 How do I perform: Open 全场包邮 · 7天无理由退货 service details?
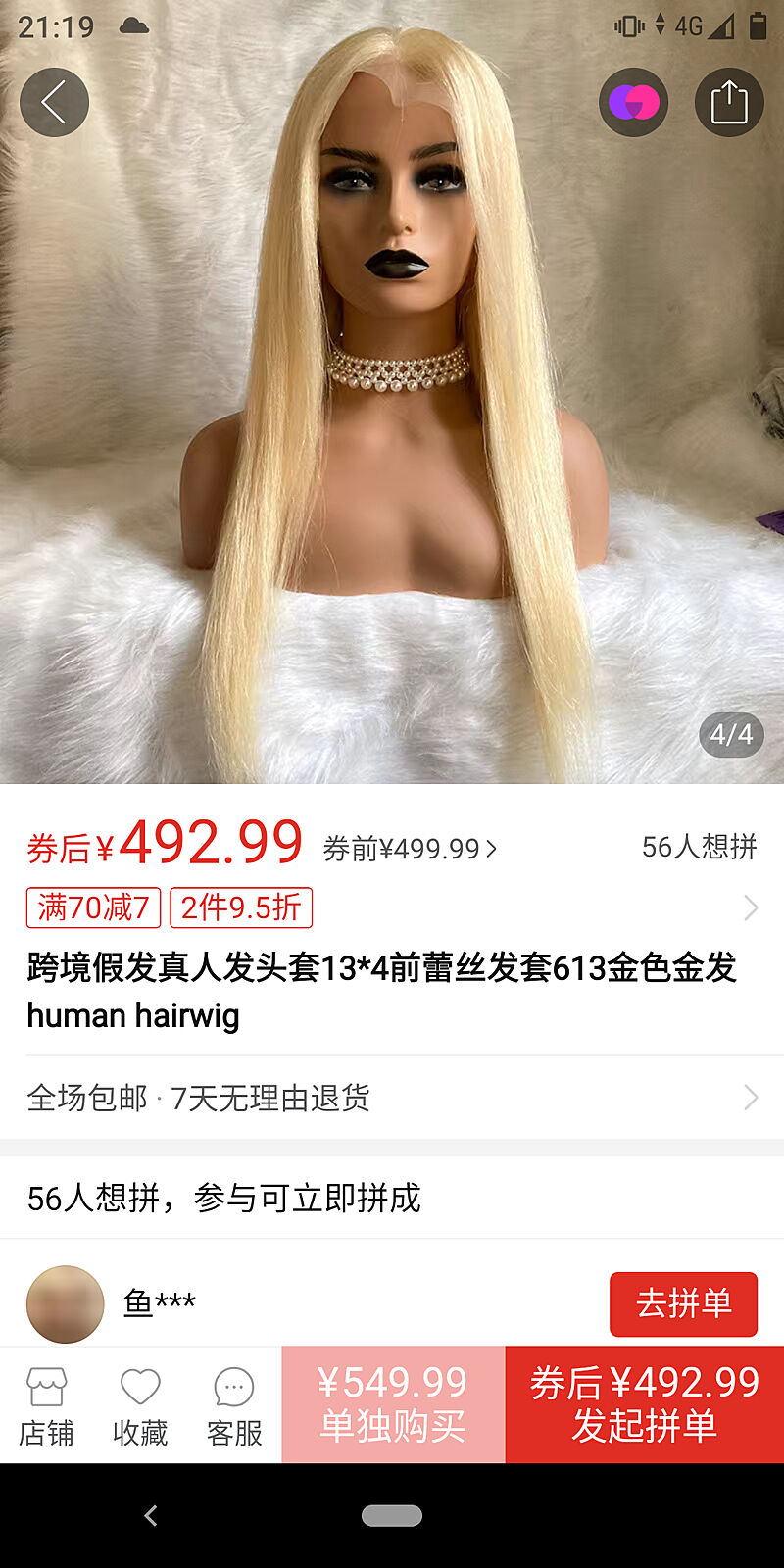(x=392, y=1098)
